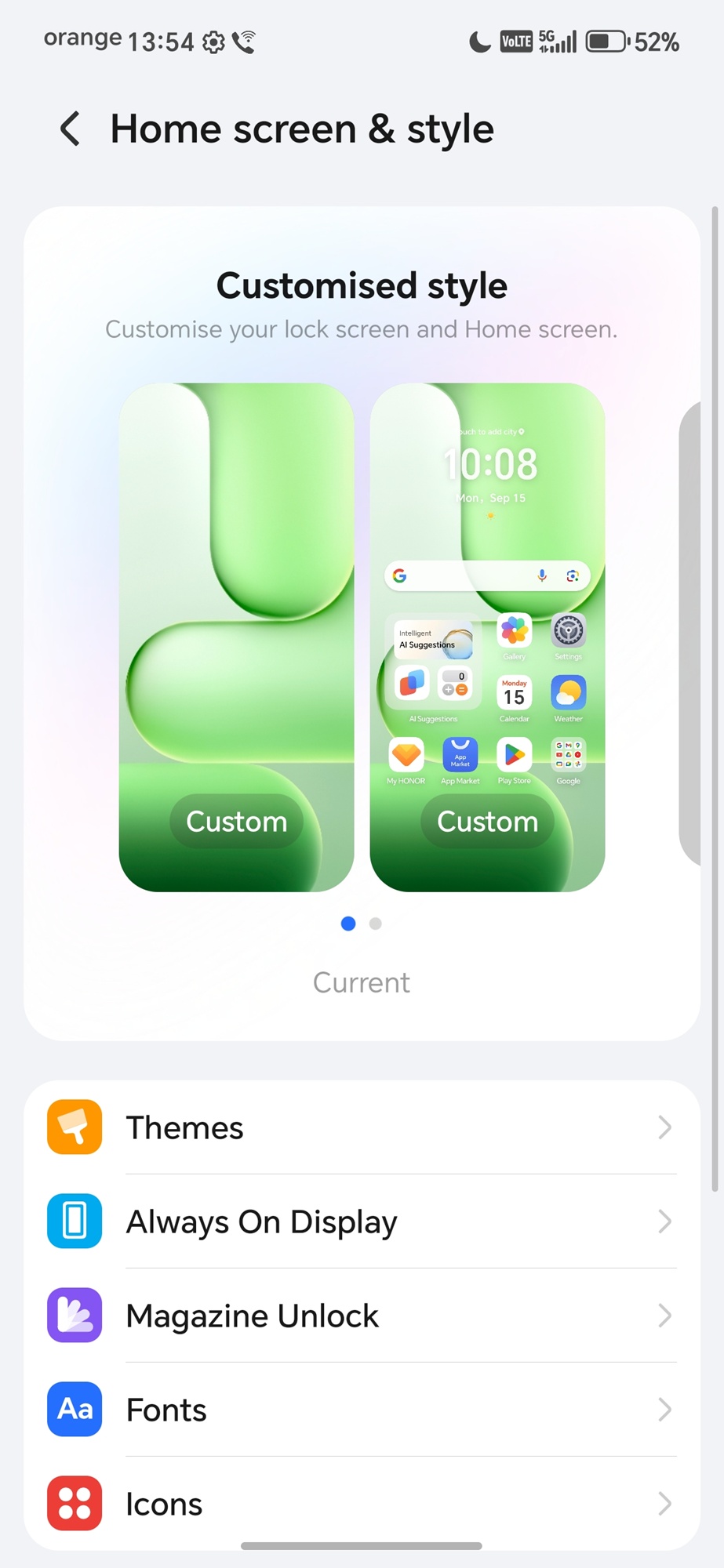Customise the Home screen preview

pyautogui.click(x=487, y=821)
